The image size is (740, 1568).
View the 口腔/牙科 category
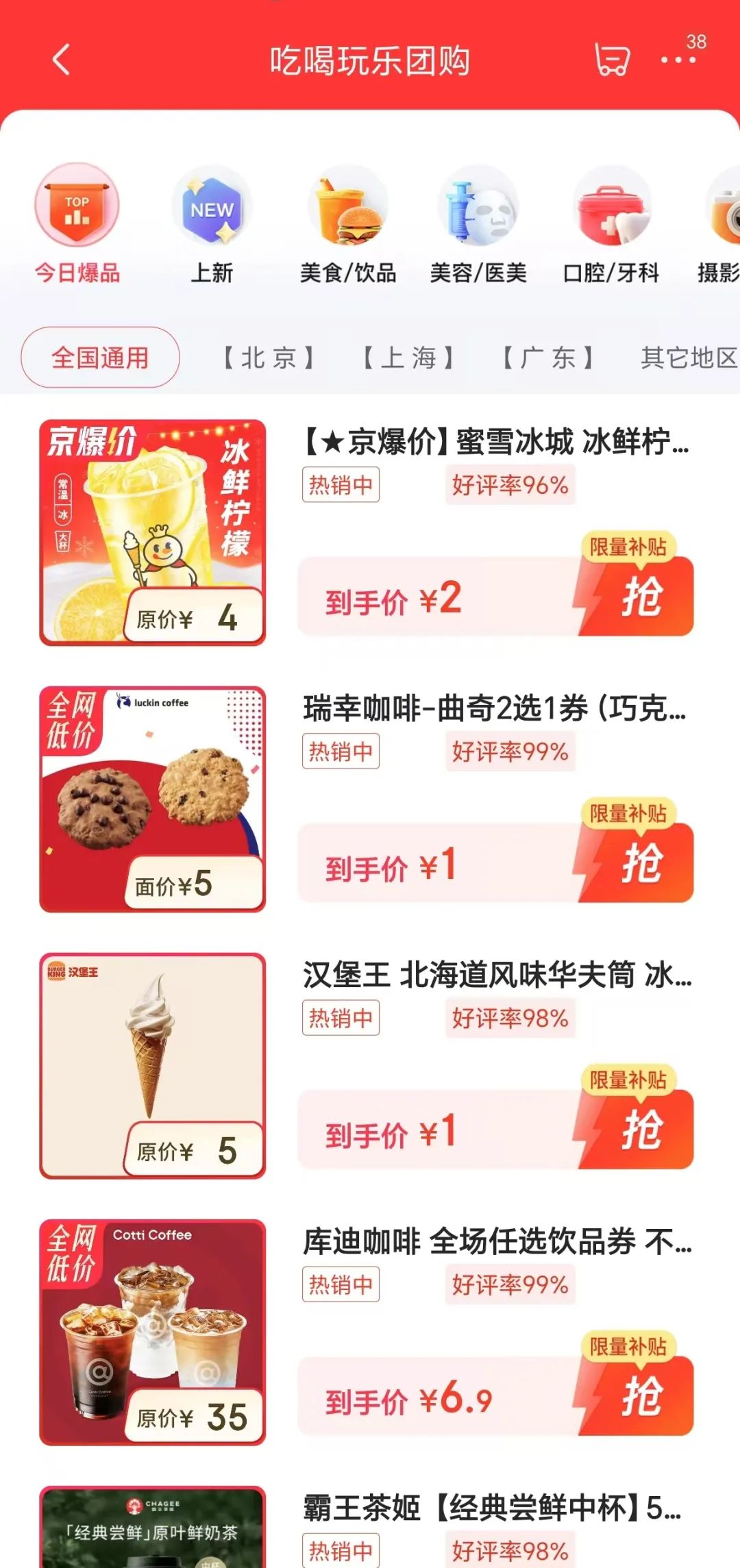[x=611, y=224]
